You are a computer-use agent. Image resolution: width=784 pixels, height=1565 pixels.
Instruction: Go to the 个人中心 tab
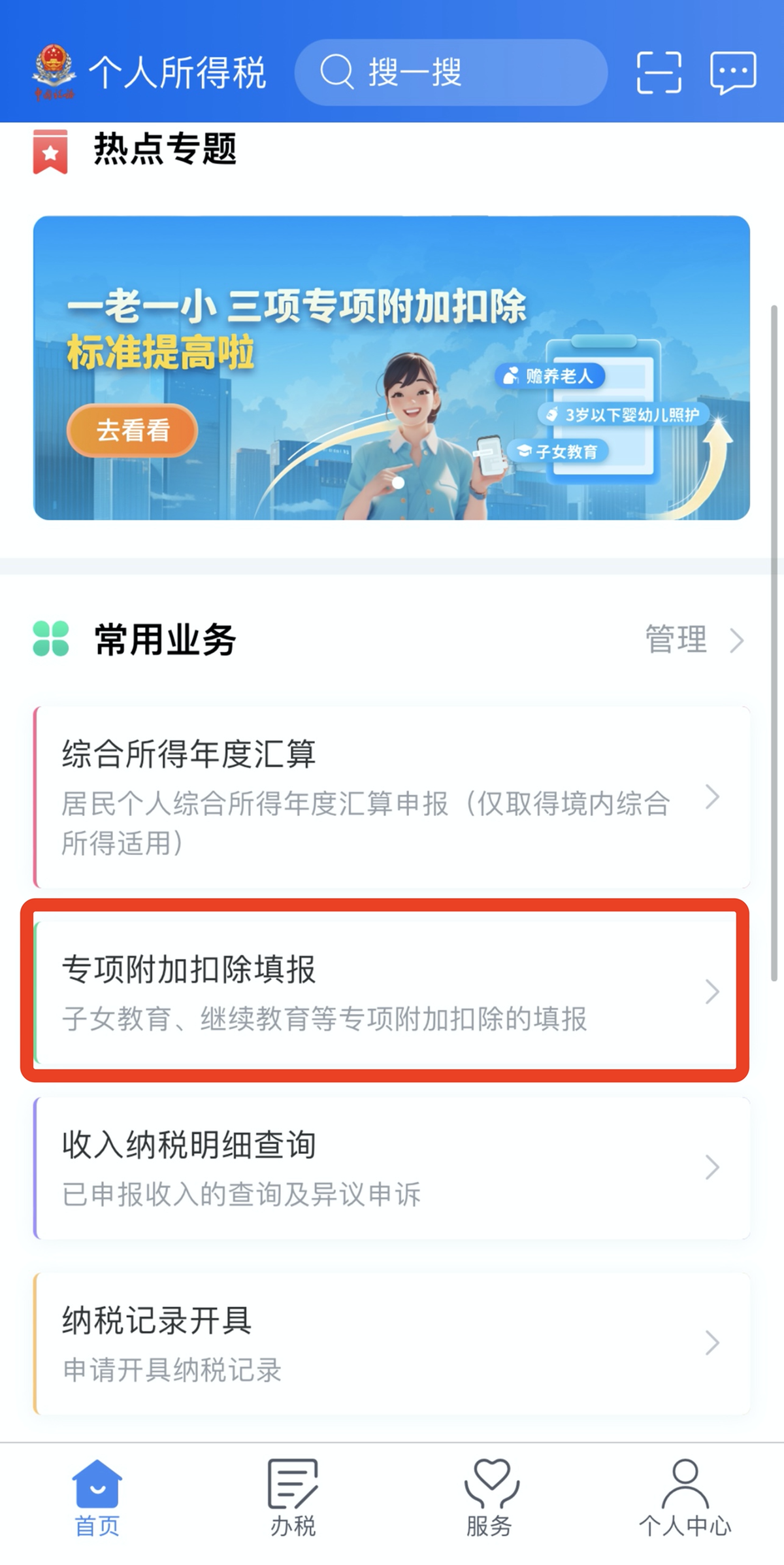[x=685, y=1497]
